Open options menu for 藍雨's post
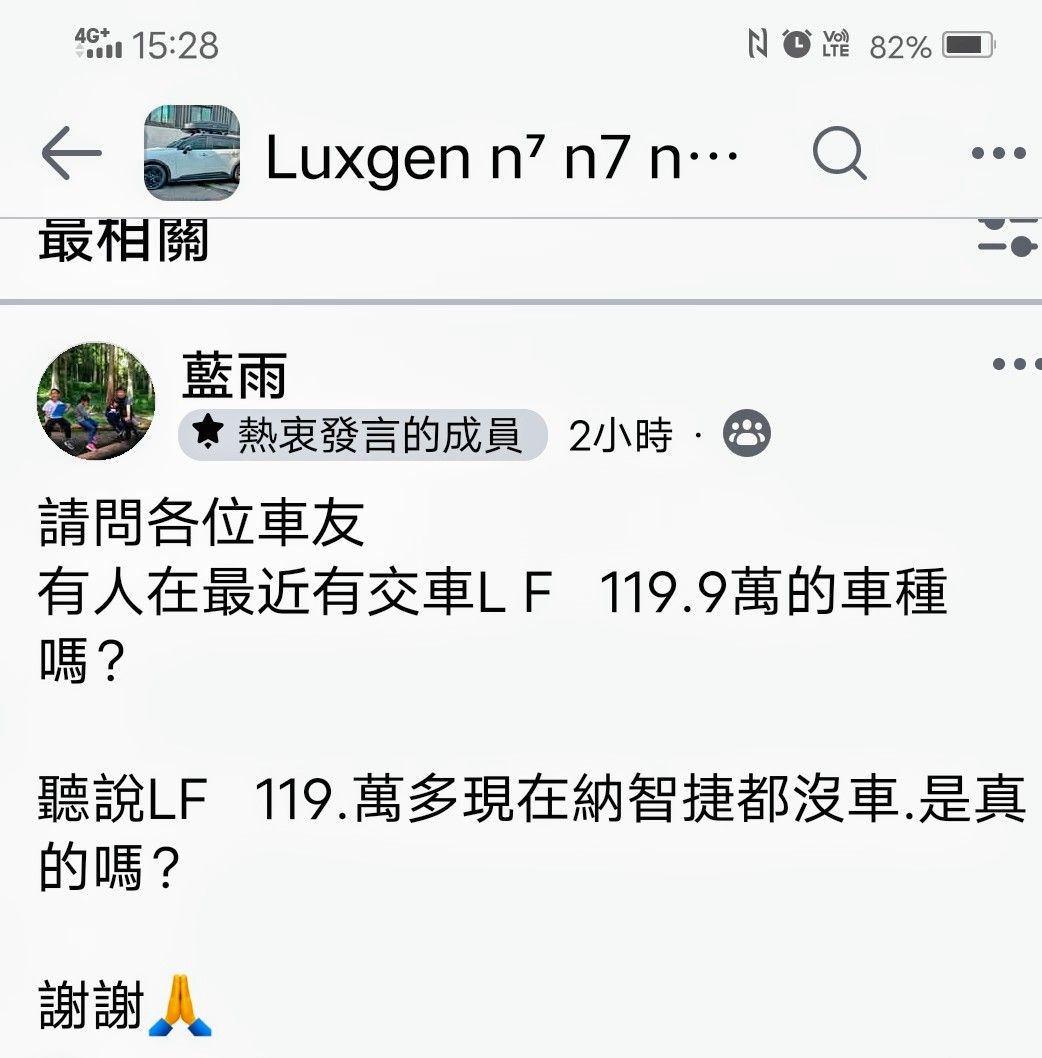1042x1058 pixels. click(1015, 364)
